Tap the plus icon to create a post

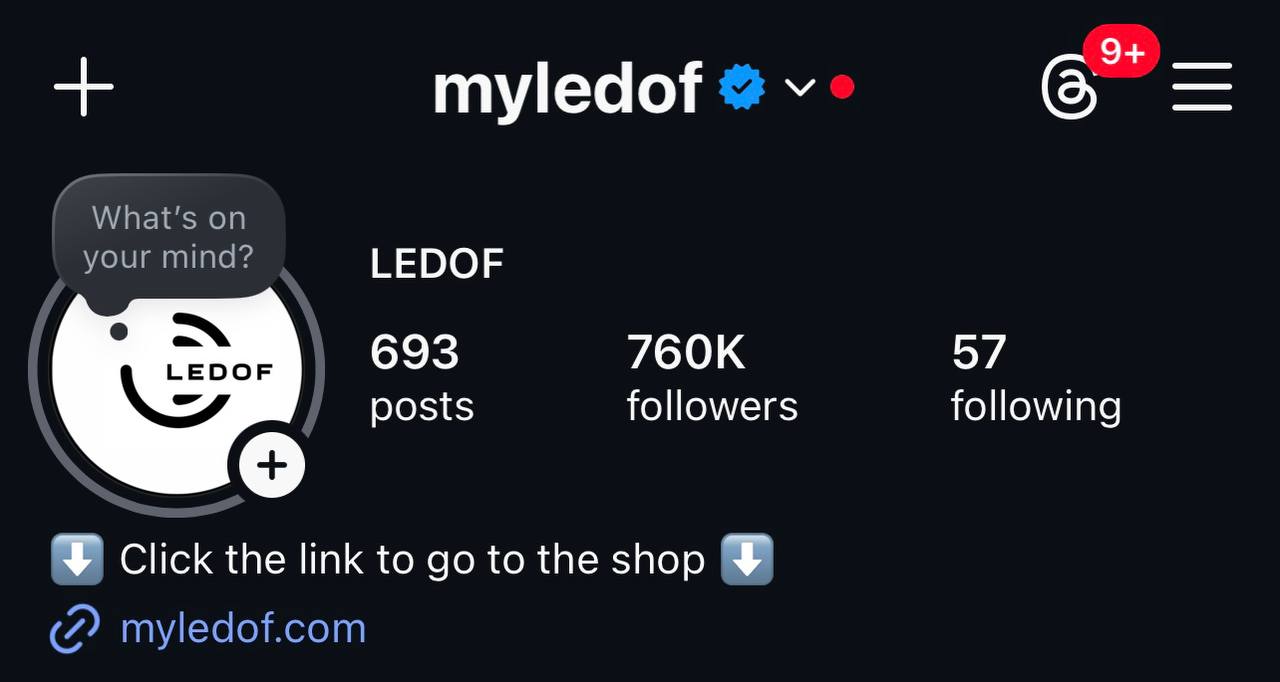click(x=83, y=87)
